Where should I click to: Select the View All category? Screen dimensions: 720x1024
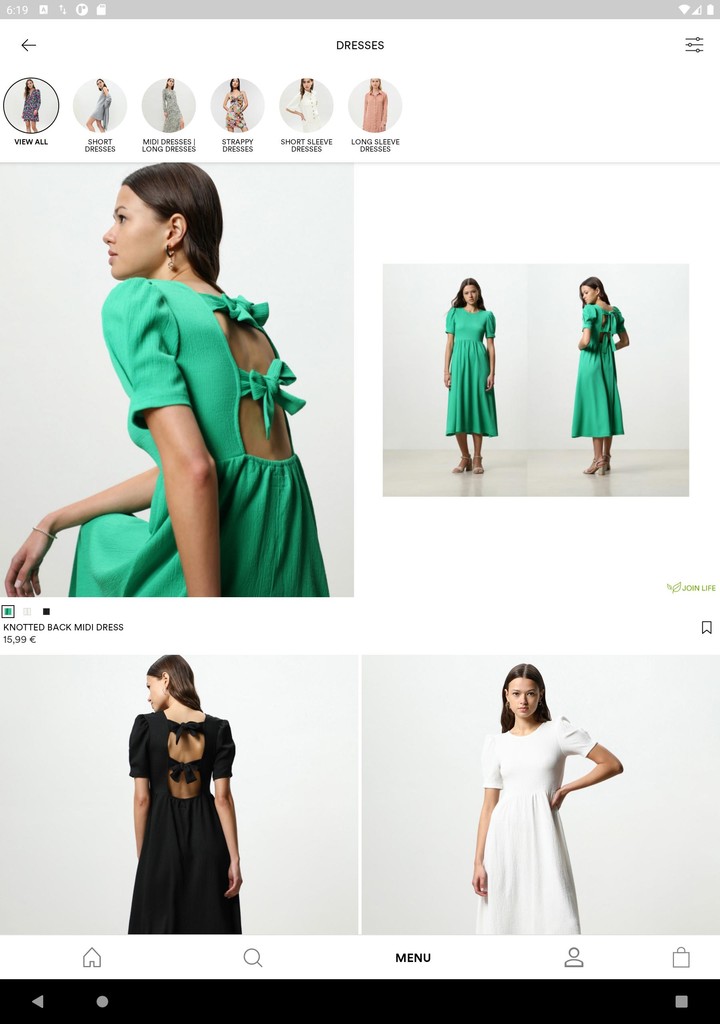(x=31, y=112)
